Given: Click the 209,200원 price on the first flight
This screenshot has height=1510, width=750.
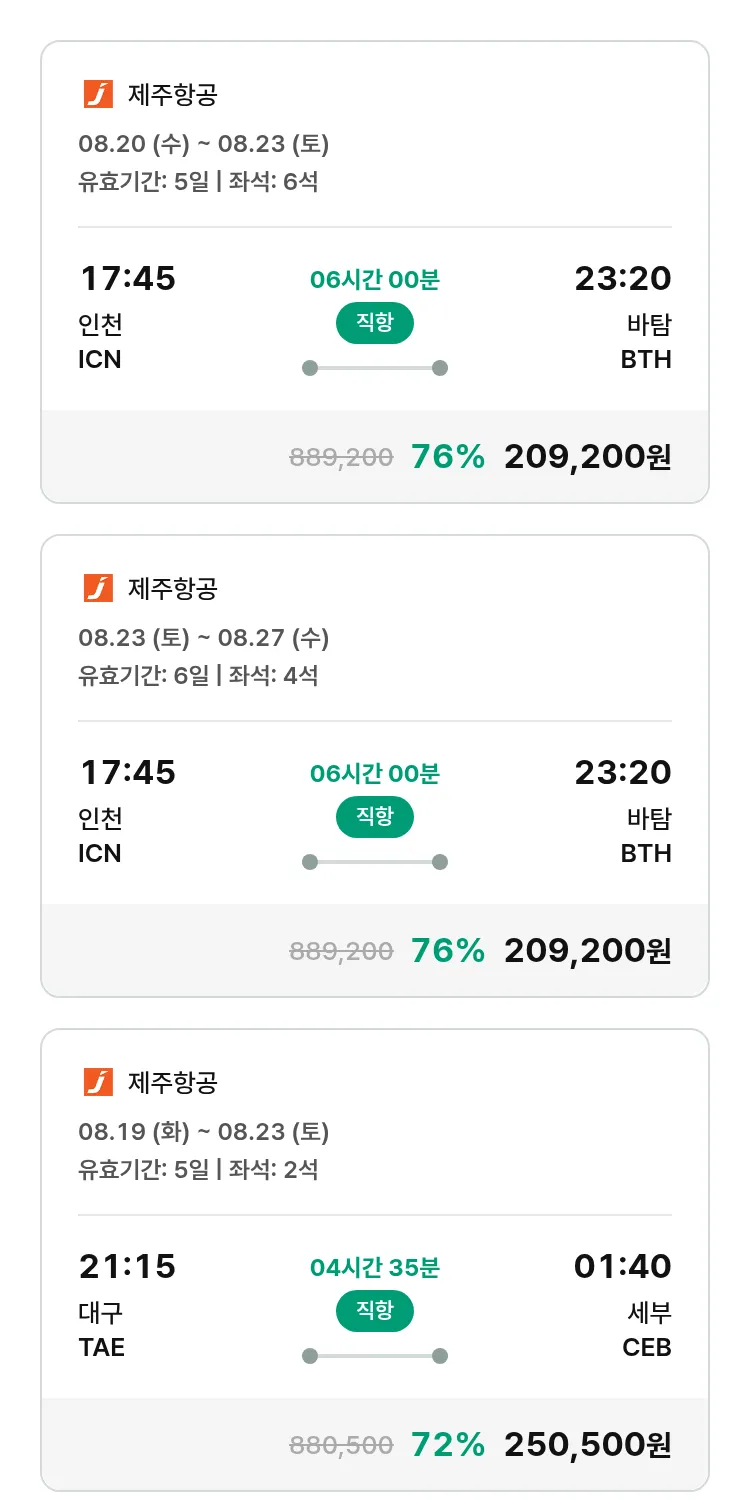Looking at the screenshot, I should 587,456.
